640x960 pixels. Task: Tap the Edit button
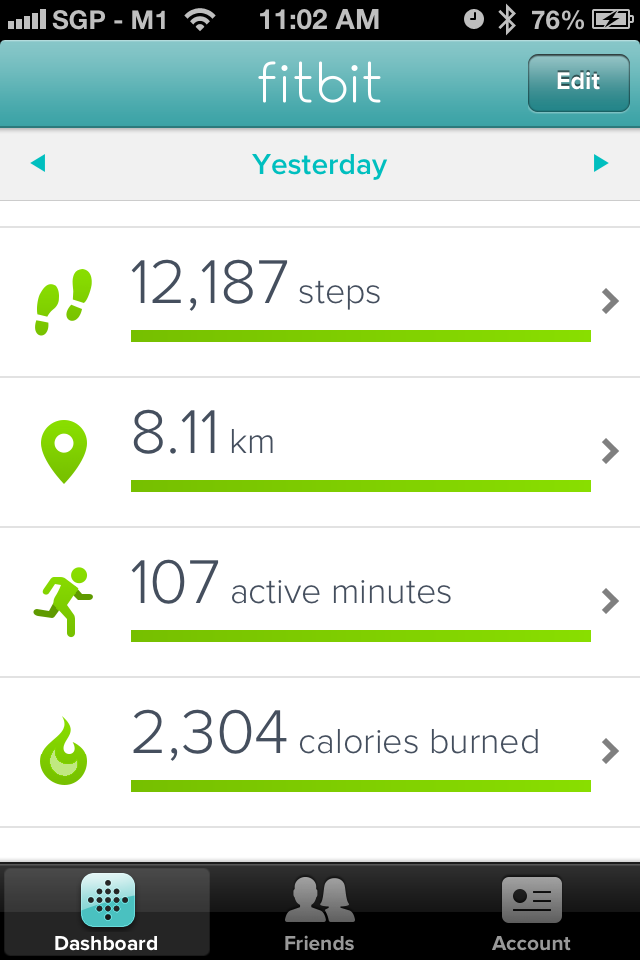(578, 83)
